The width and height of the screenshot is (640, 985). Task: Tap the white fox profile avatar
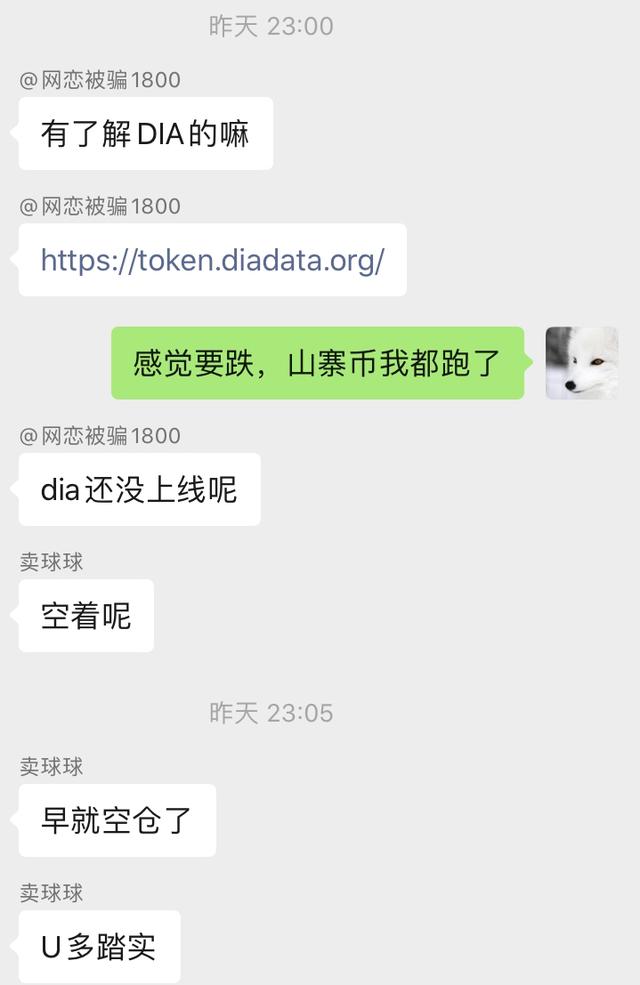pos(581,363)
